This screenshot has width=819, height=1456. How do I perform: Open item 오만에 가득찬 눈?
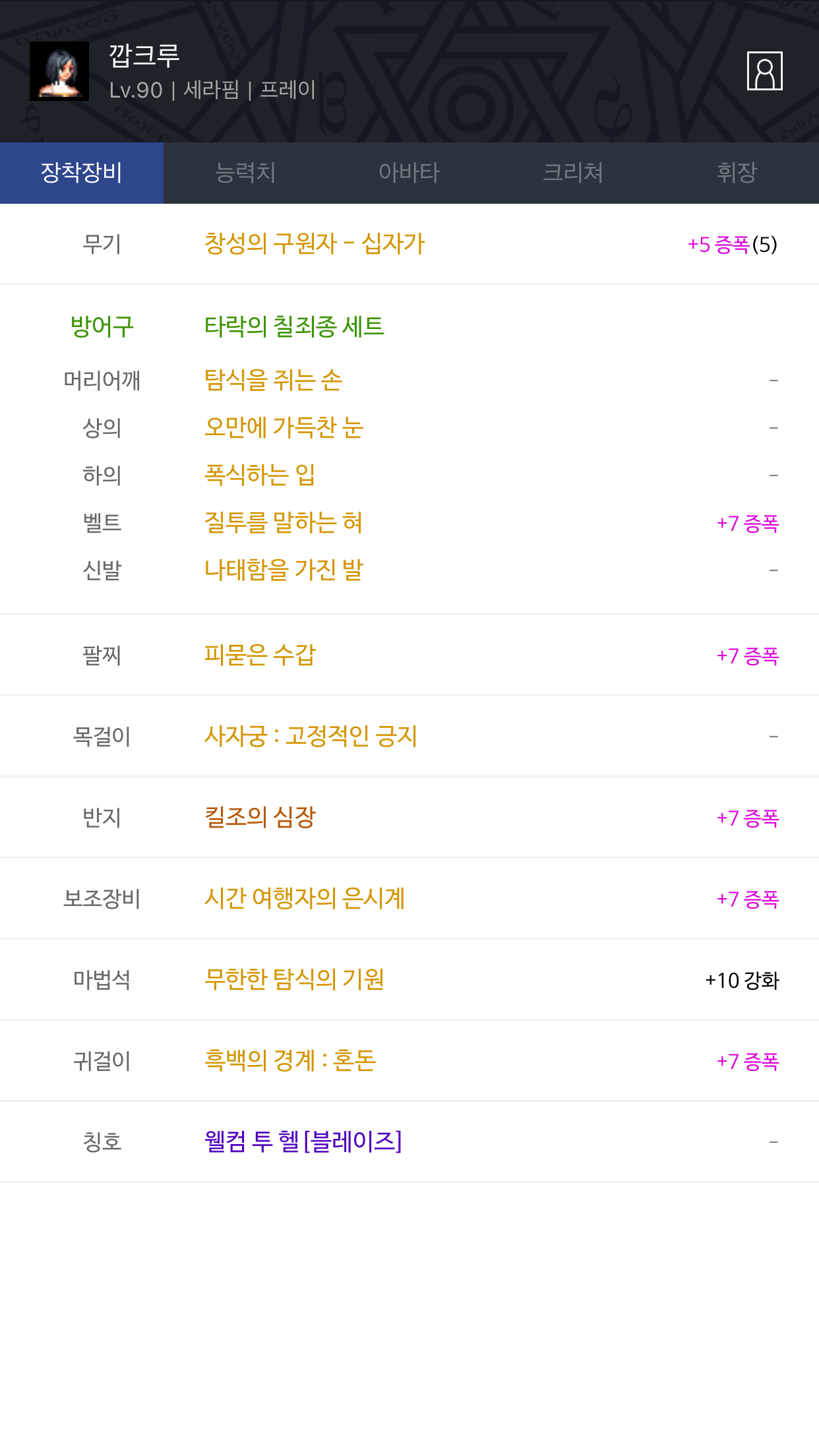pyautogui.click(x=284, y=428)
